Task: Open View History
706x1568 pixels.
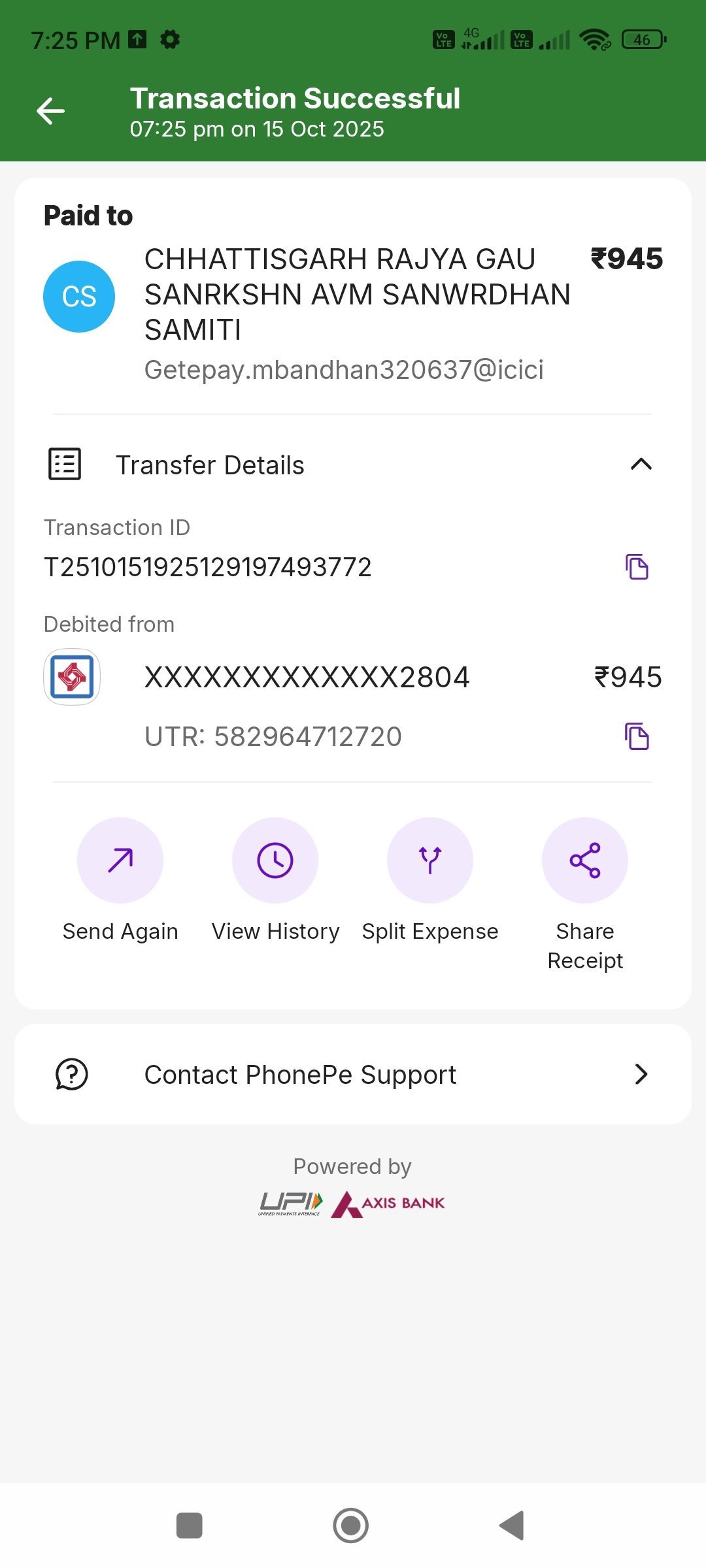Action: pos(275,860)
